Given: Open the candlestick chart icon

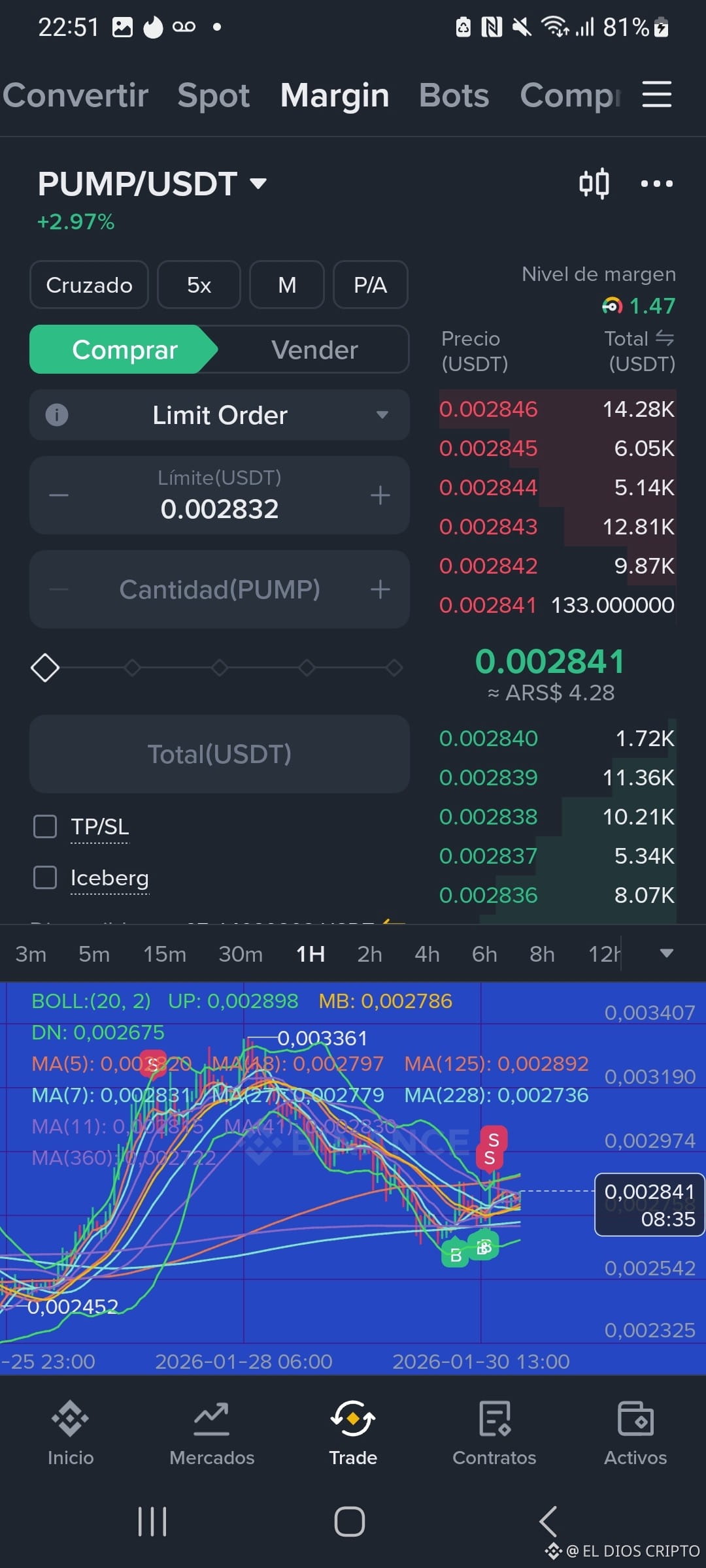Looking at the screenshot, I should point(594,184).
